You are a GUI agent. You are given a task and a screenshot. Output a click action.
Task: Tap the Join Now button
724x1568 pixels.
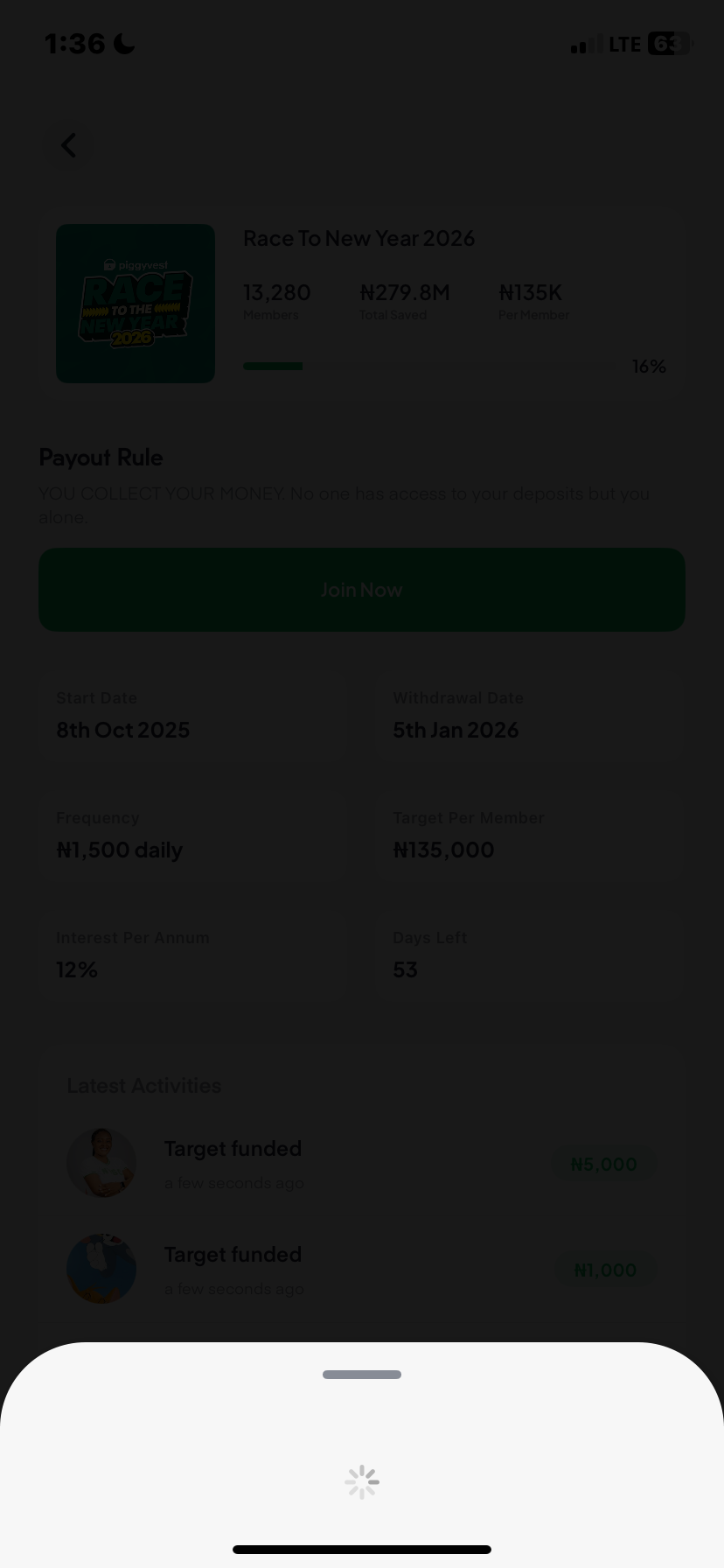pos(362,590)
